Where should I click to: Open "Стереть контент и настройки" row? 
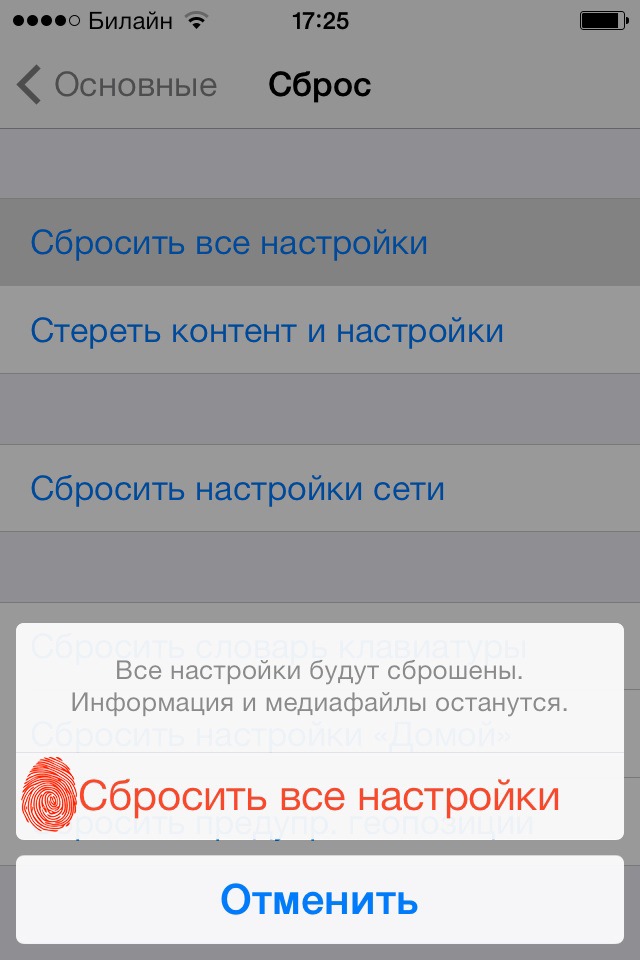pyautogui.click(x=266, y=330)
